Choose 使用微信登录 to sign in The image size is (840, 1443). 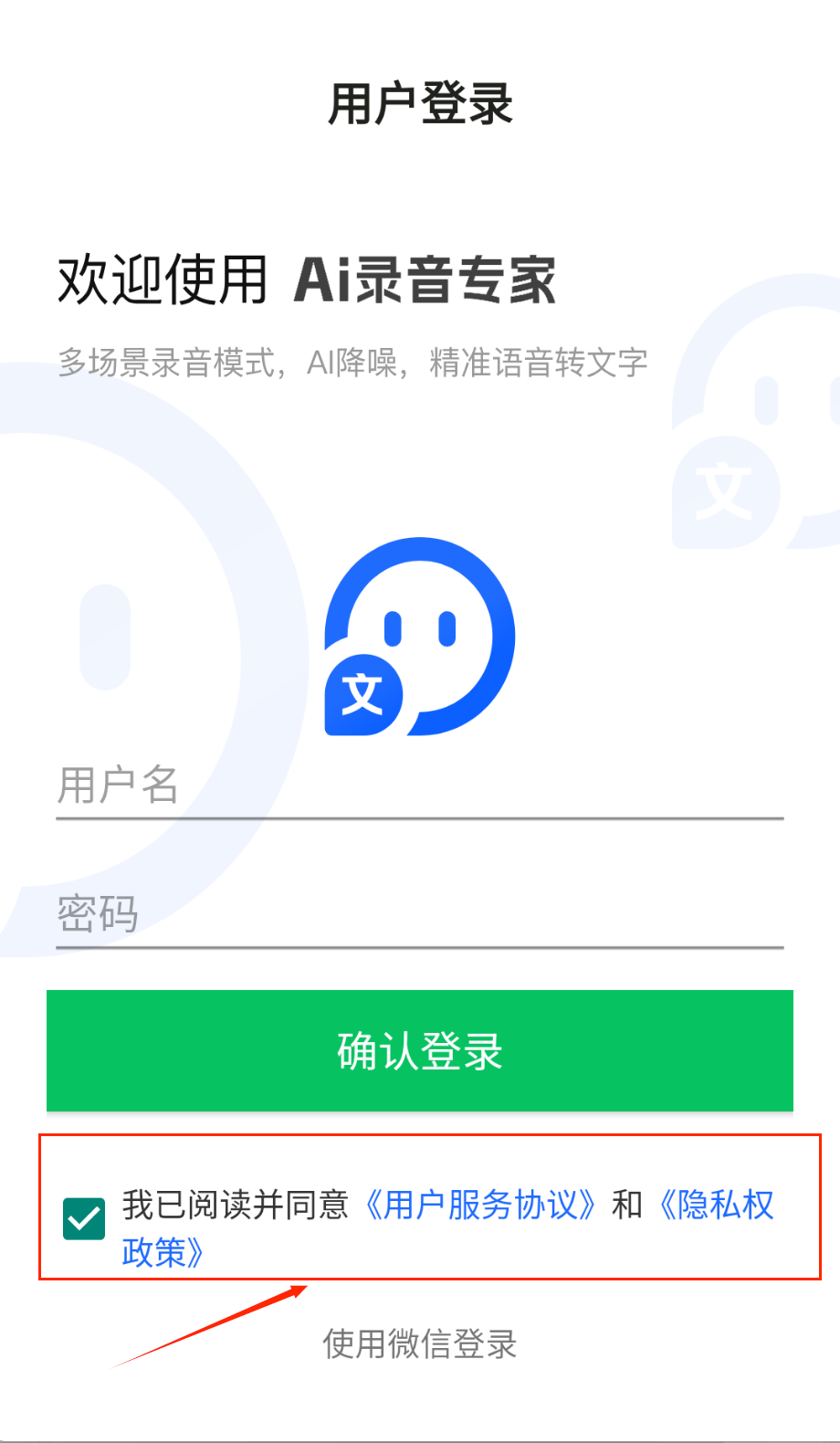[419, 1344]
